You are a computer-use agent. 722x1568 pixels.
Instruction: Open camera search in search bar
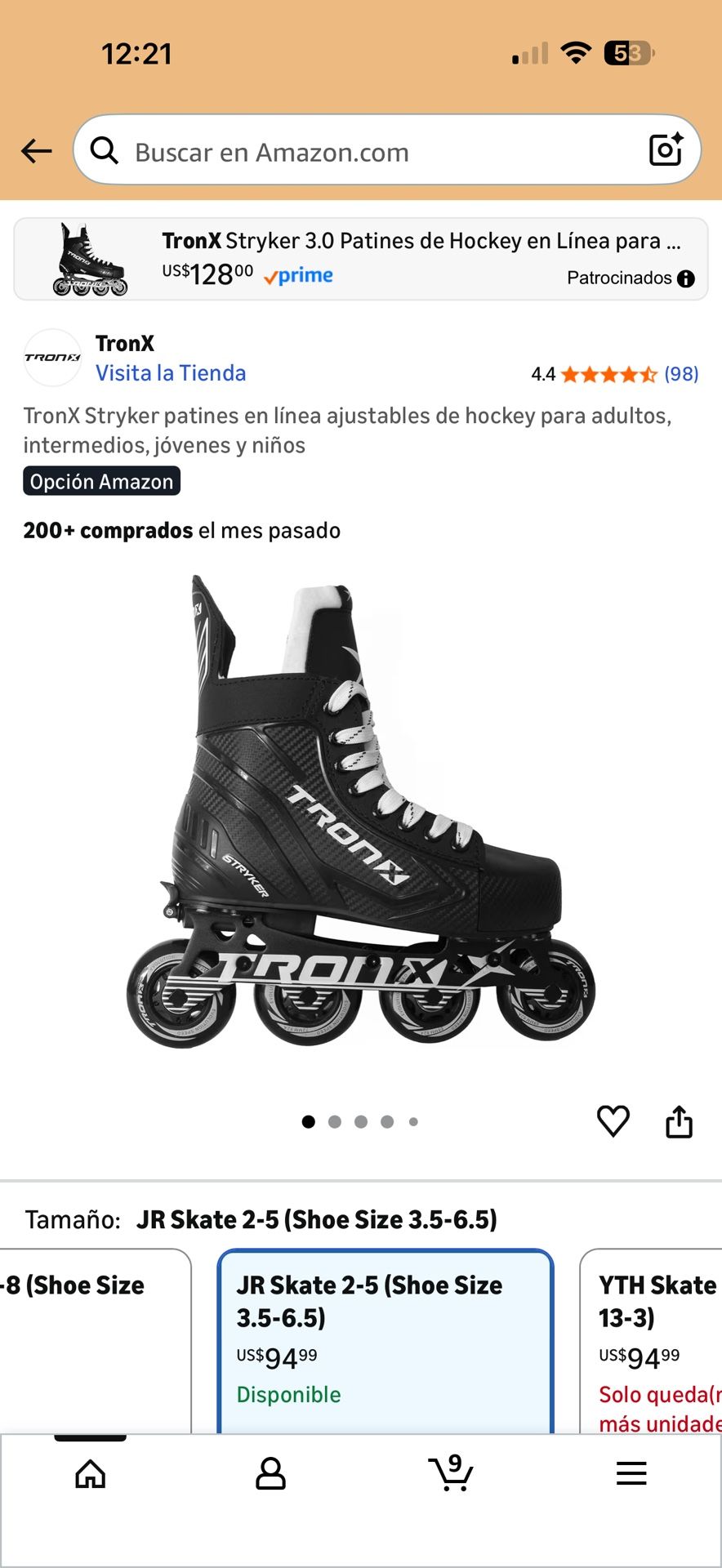pyautogui.click(x=665, y=150)
